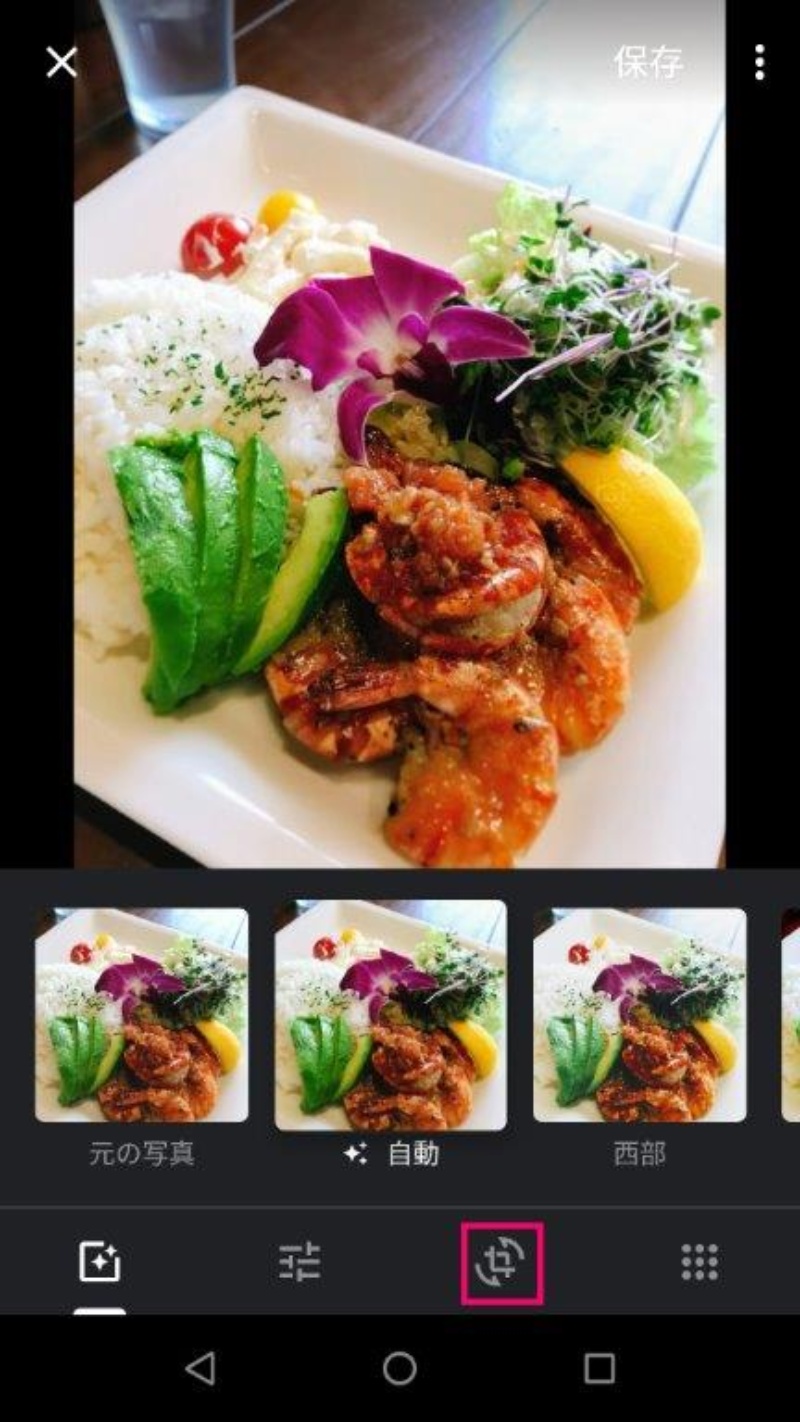The image size is (800, 1422).
Task: Open the crop and rotate tool
Action: click(x=501, y=1262)
